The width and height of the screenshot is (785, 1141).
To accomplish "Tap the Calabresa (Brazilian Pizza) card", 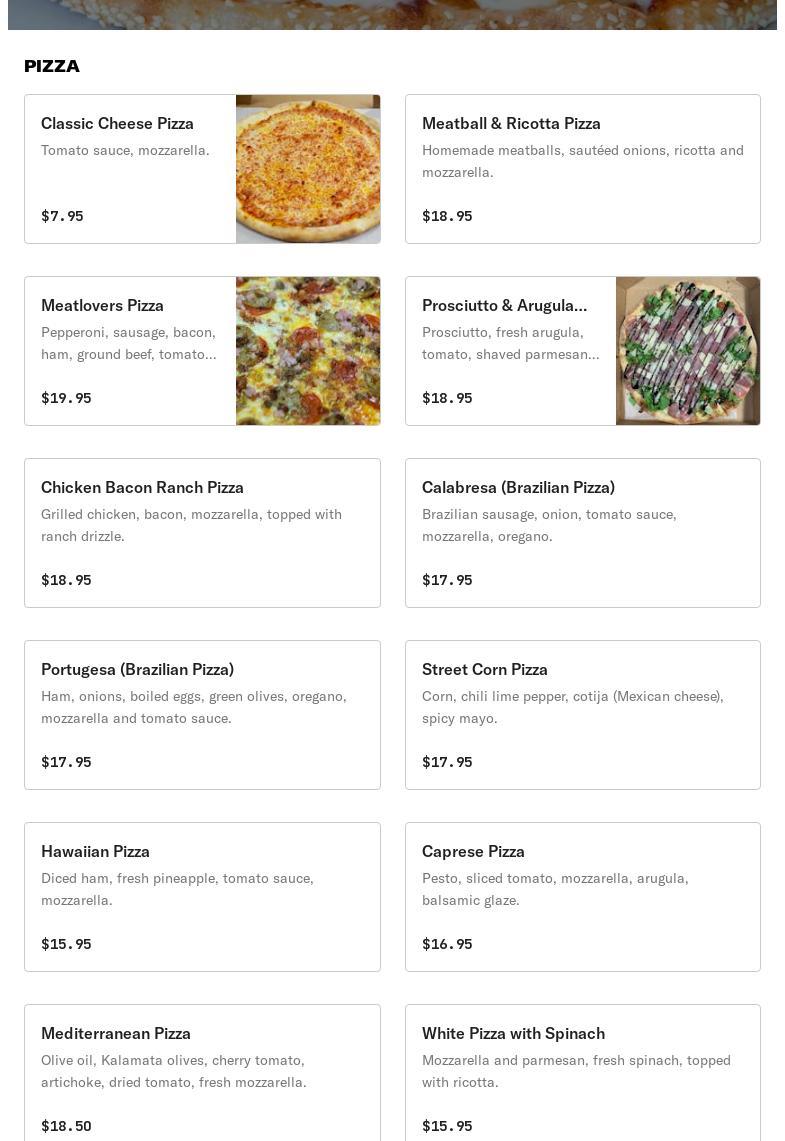I will [582, 533].
